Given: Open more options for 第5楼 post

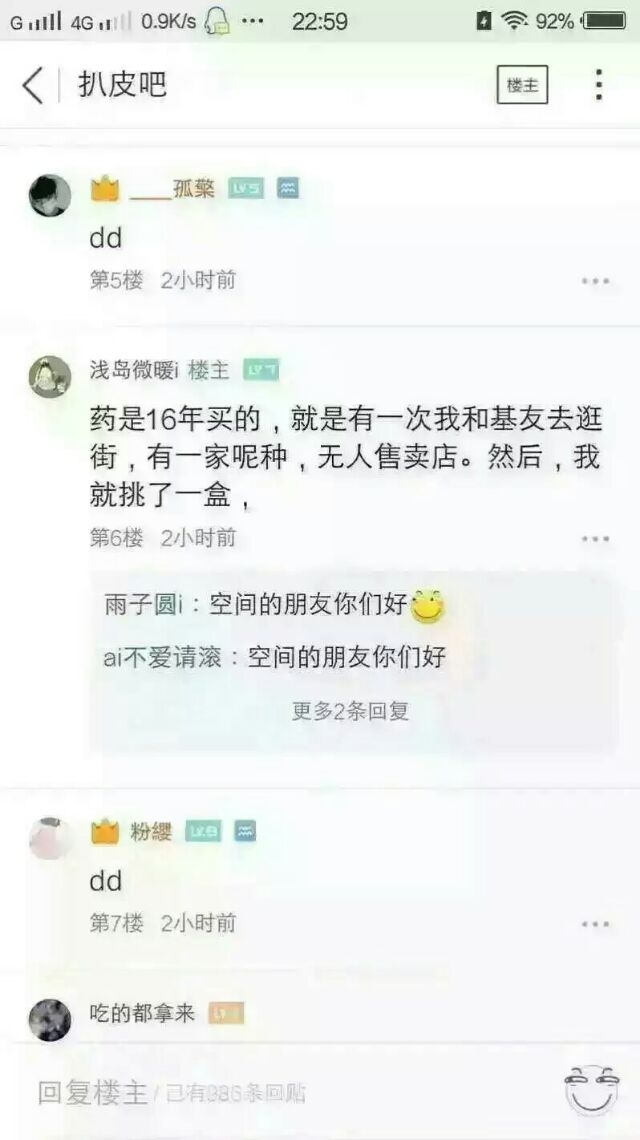Looking at the screenshot, I should 595,281.
